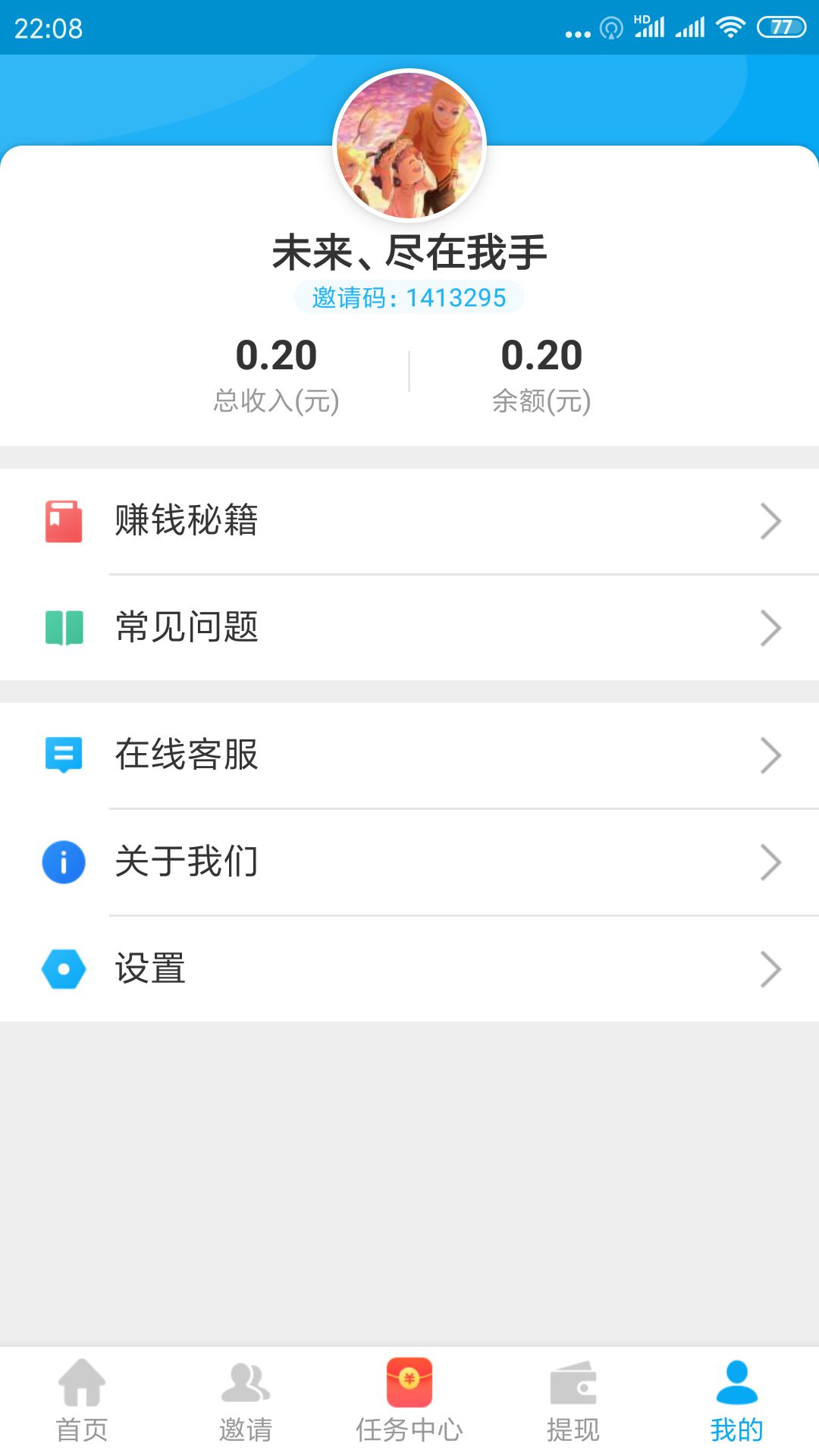Image resolution: width=819 pixels, height=1456 pixels.
Task: Open the 设置 gear icon
Action: click(x=64, y=968)
